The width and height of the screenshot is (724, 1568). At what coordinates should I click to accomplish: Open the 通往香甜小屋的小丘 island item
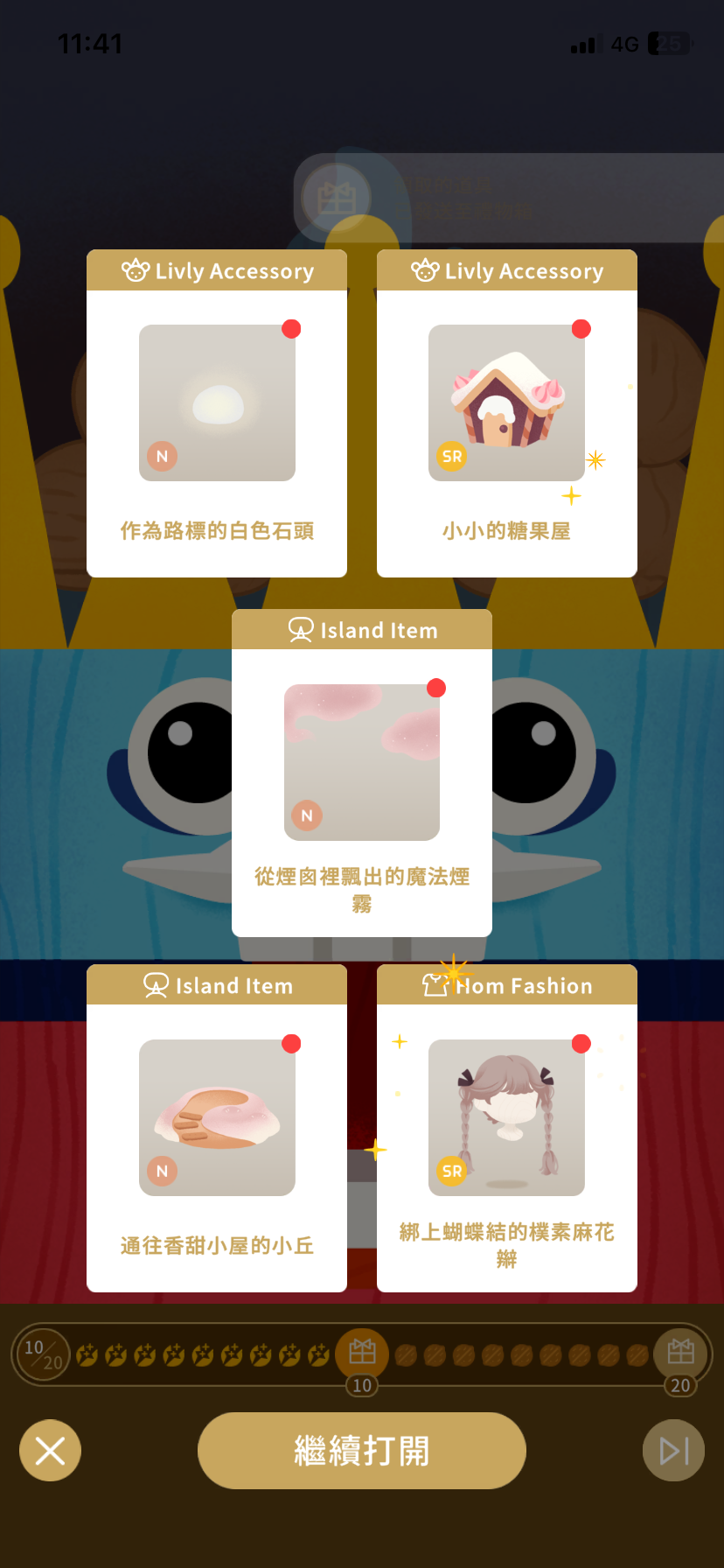click(217, 1128)
